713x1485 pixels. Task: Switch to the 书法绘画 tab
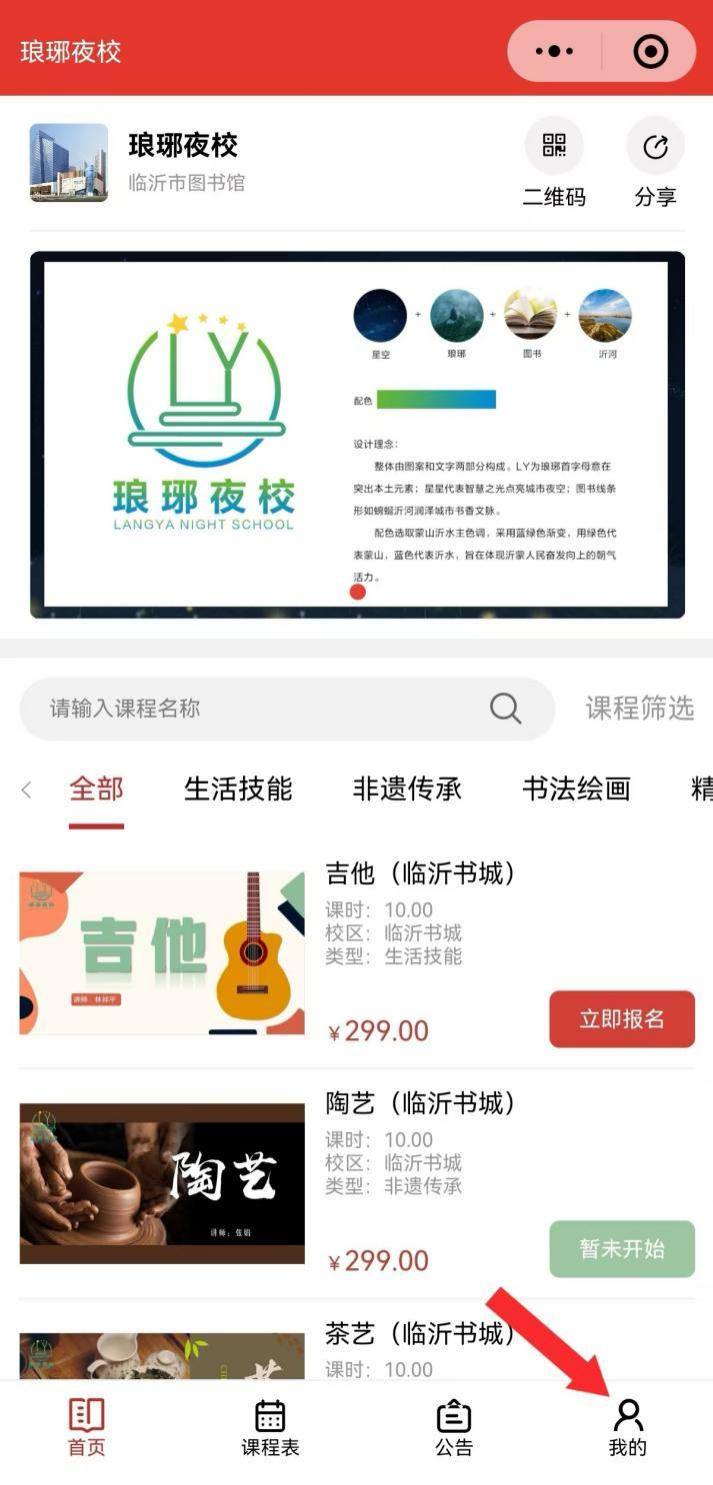click(x=576, y=789)
